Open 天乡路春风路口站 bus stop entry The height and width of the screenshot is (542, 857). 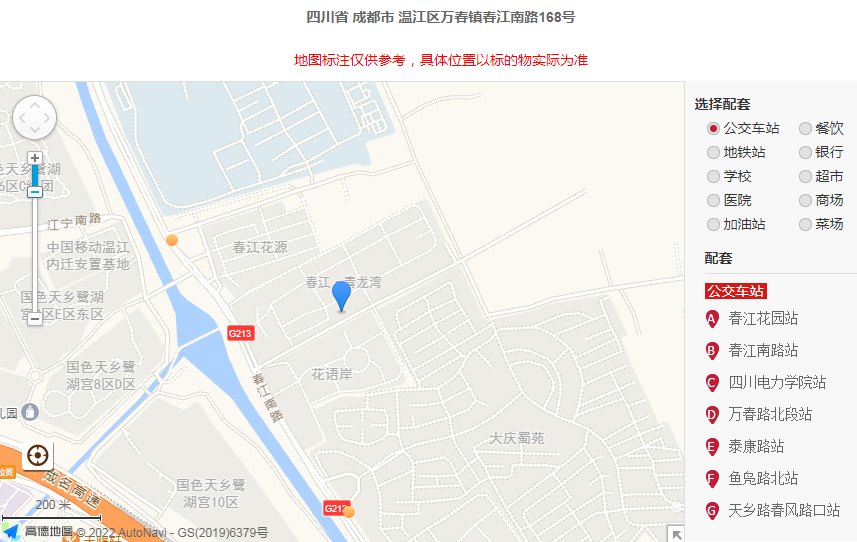tap(784, 510)
